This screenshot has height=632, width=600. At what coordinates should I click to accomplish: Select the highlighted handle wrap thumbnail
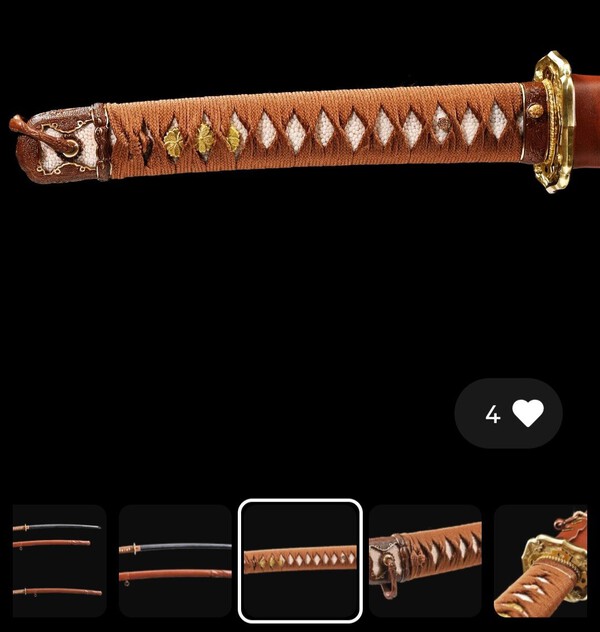(x=300, y=560)
